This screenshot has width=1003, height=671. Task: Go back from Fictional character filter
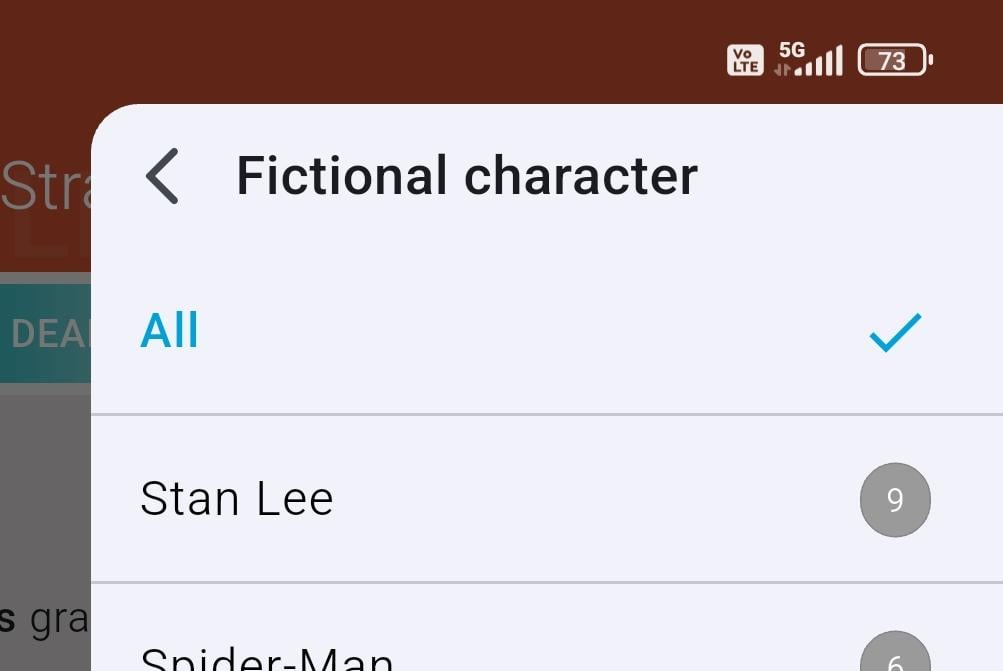point(163,177)
